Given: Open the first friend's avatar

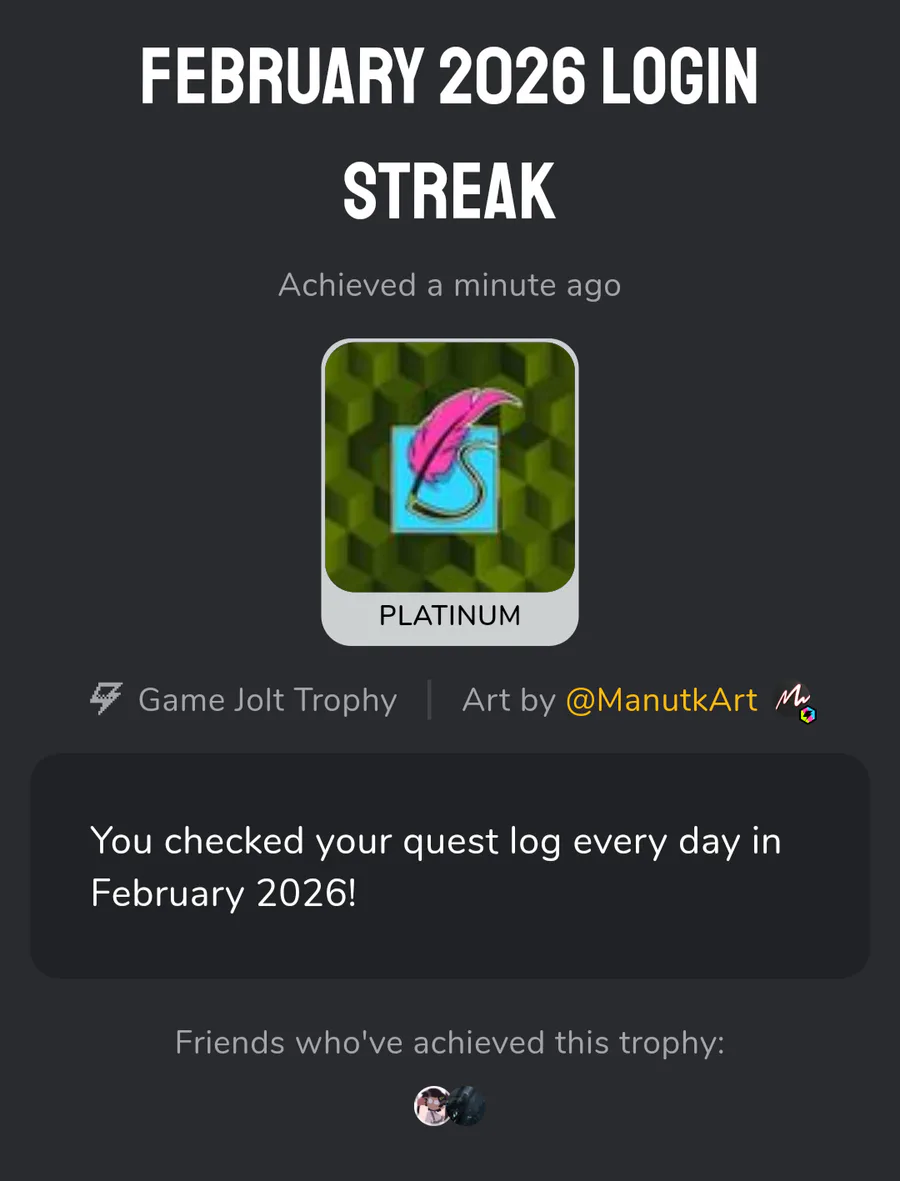Looking at the screenshot, I should pos(431,1106).
